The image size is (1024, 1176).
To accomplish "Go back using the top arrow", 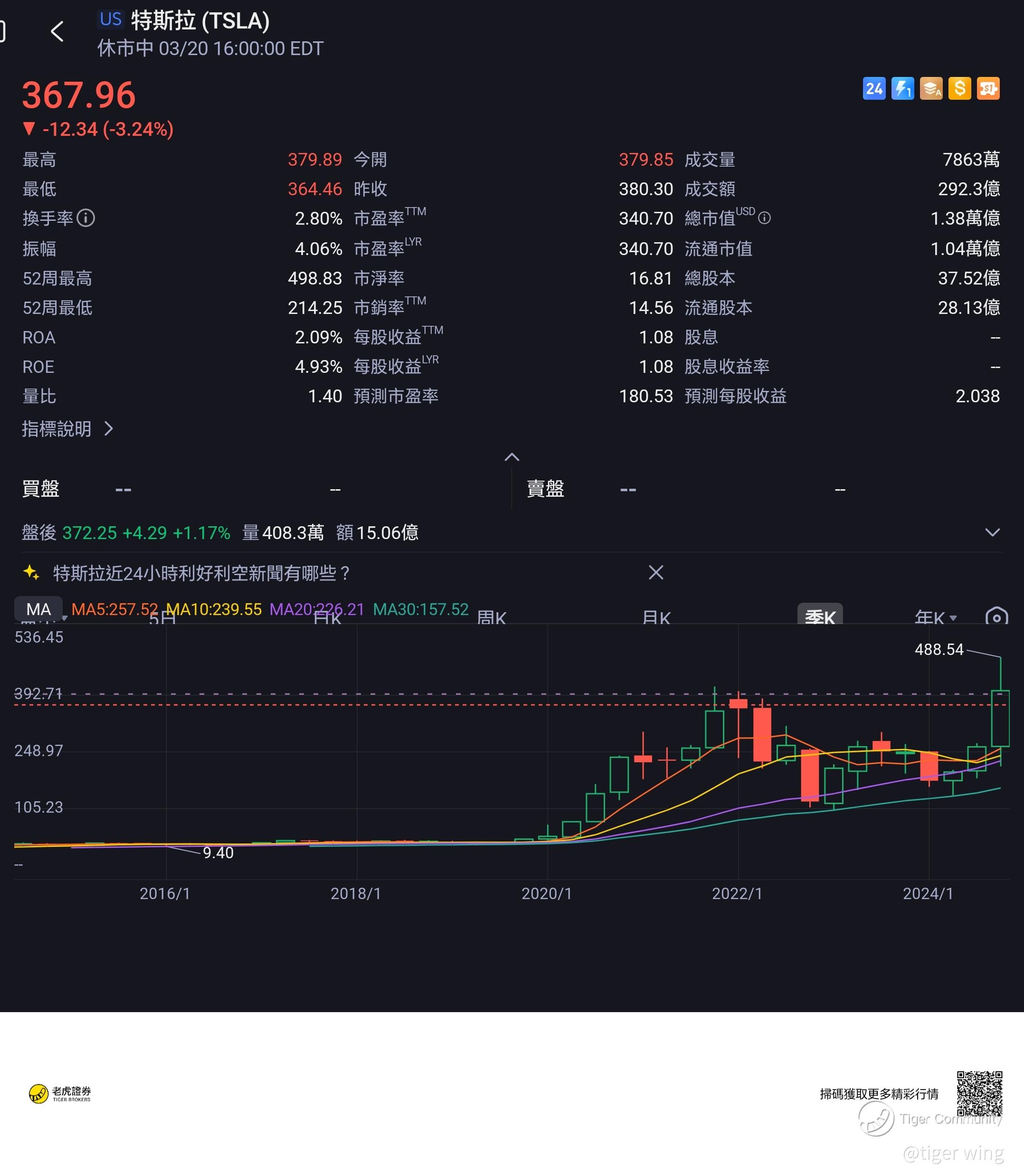I will (x=57, y=31).
